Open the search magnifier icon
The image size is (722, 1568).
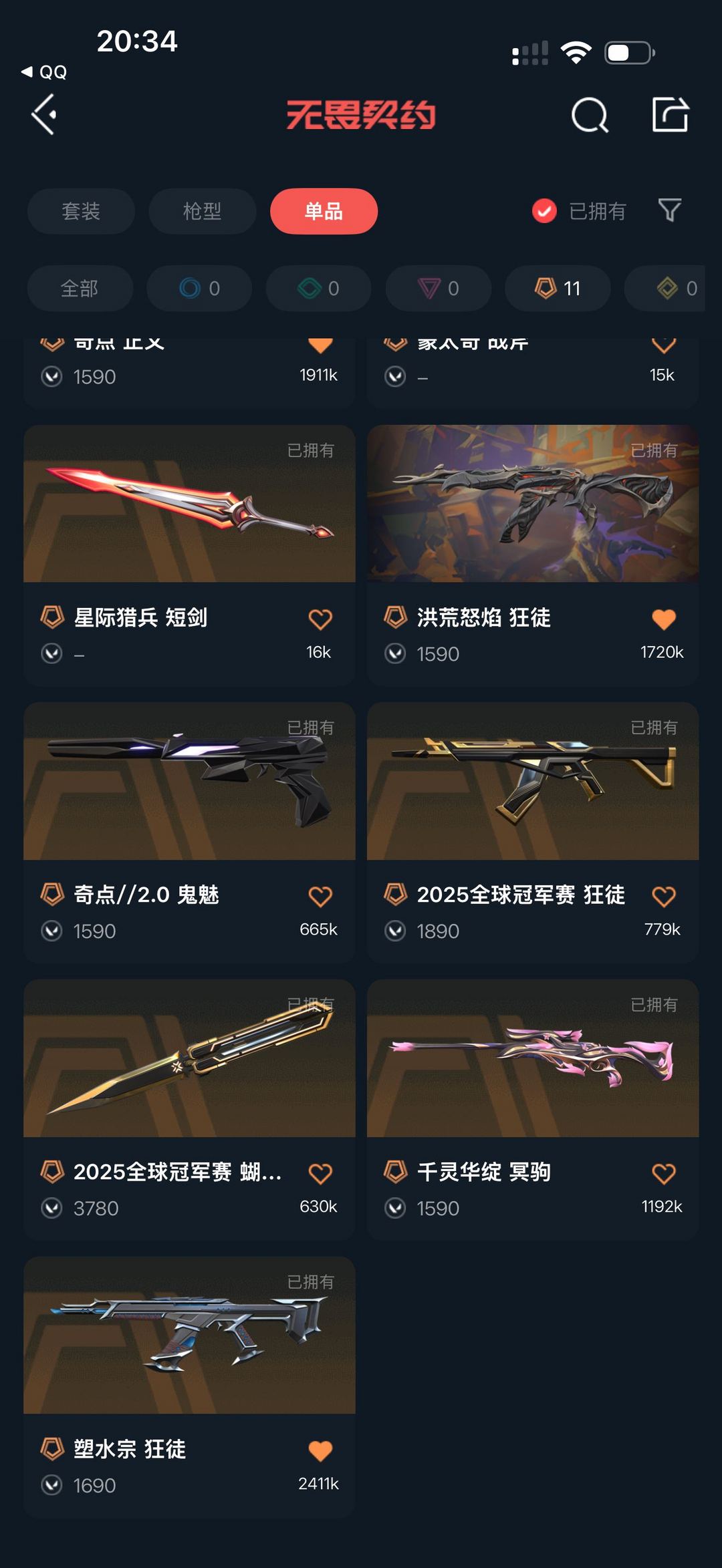pos(590,115)
